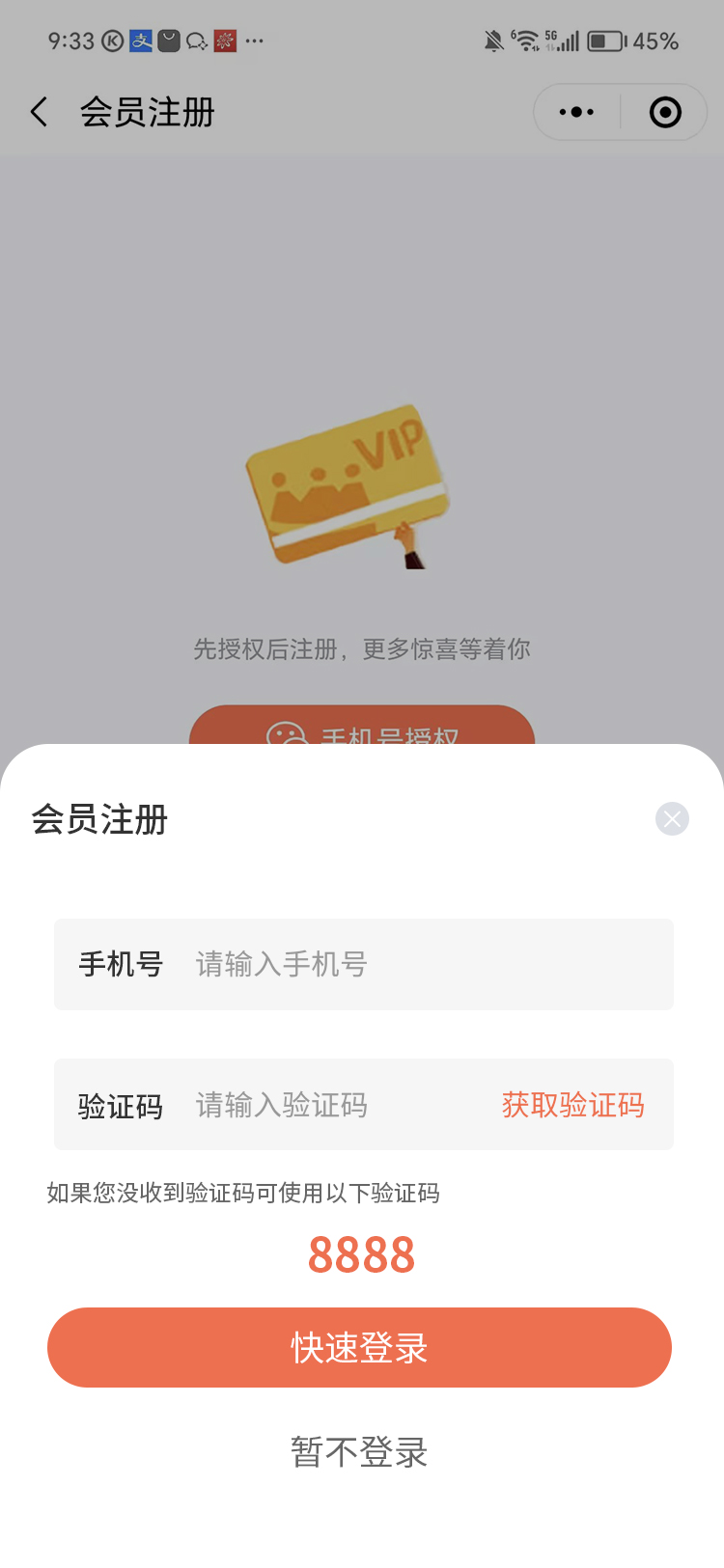
Task: Go back with the top-left arrow
Action: click(40, 112)
